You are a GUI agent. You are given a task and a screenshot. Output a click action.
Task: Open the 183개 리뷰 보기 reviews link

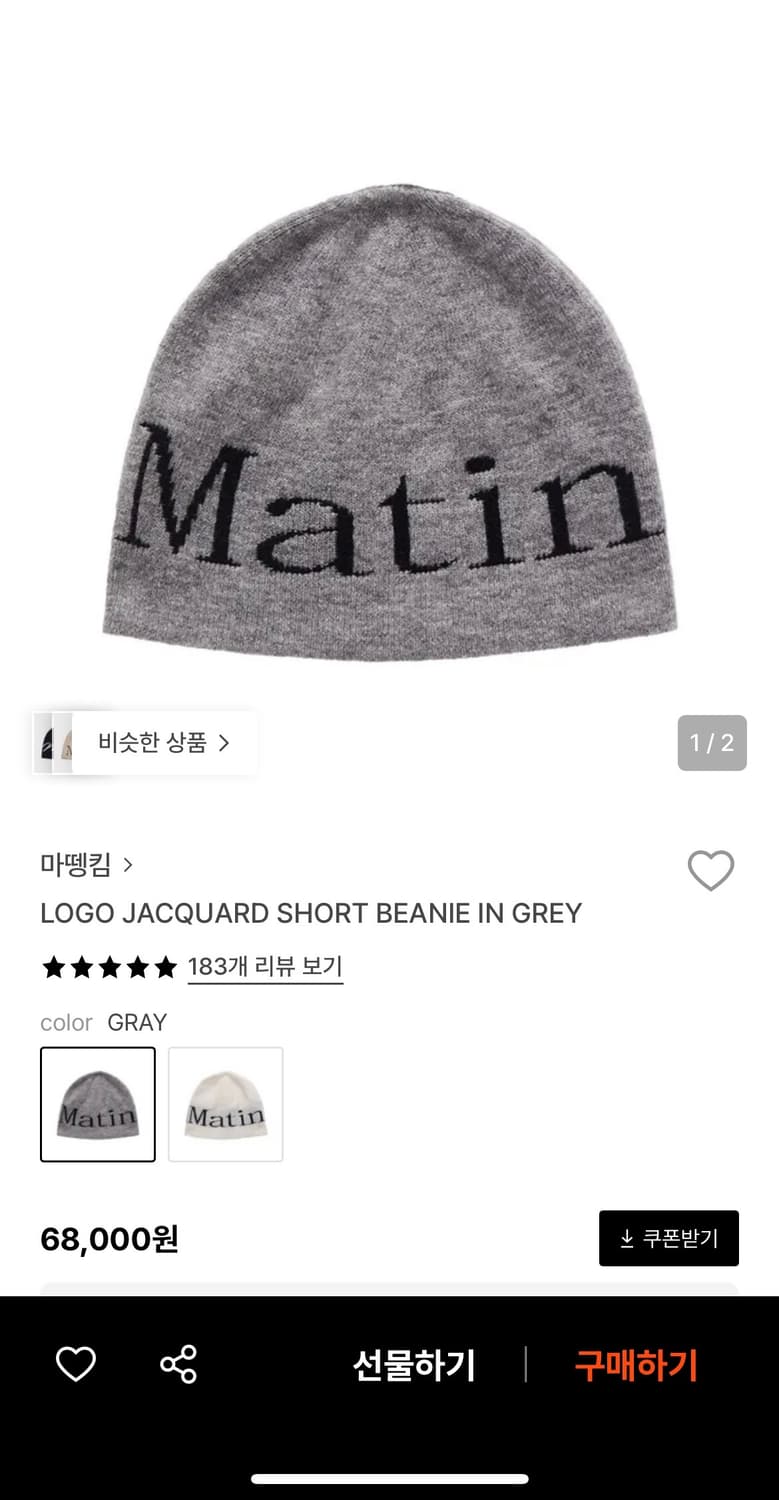[x=265, y=967]
